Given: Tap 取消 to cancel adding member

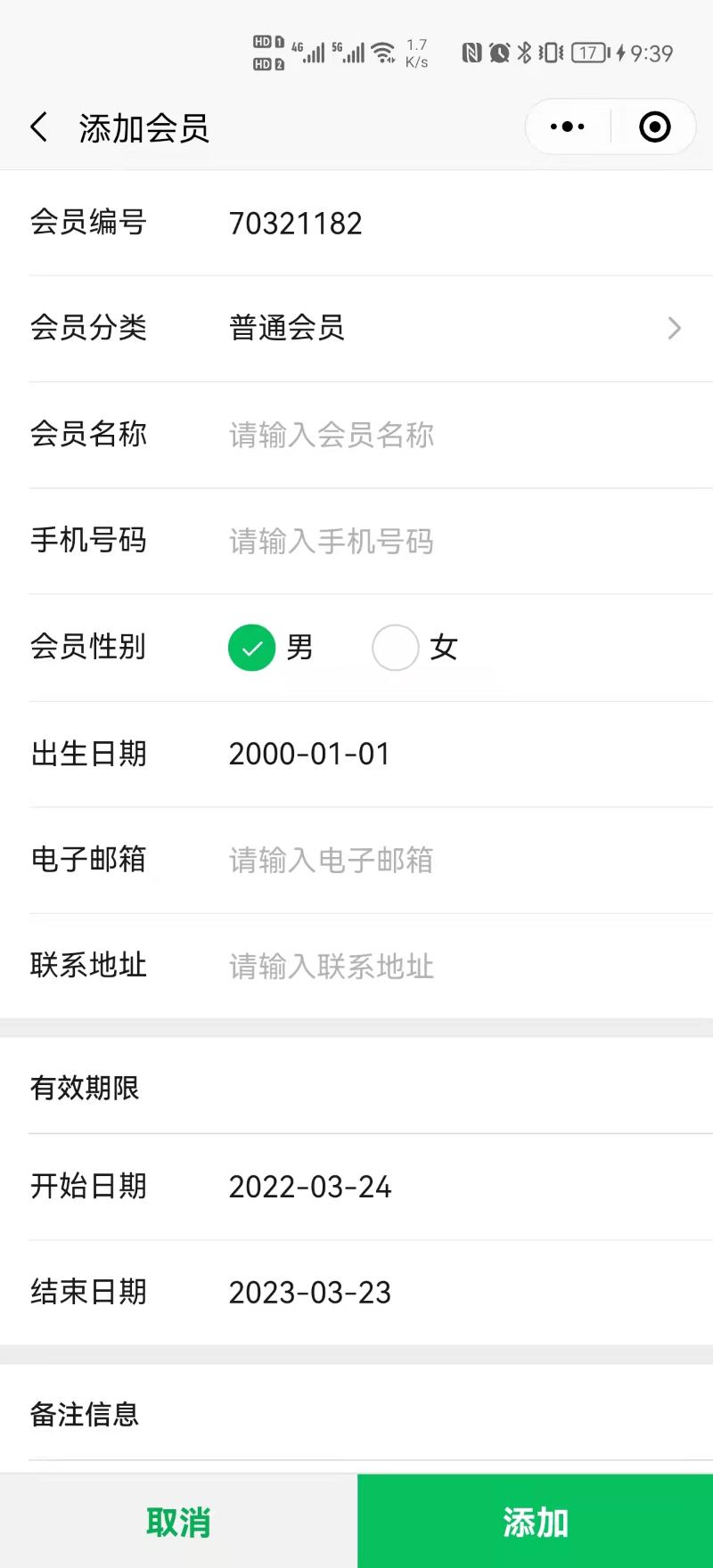Looking at the screenshot, I should tap(178, 1522).
